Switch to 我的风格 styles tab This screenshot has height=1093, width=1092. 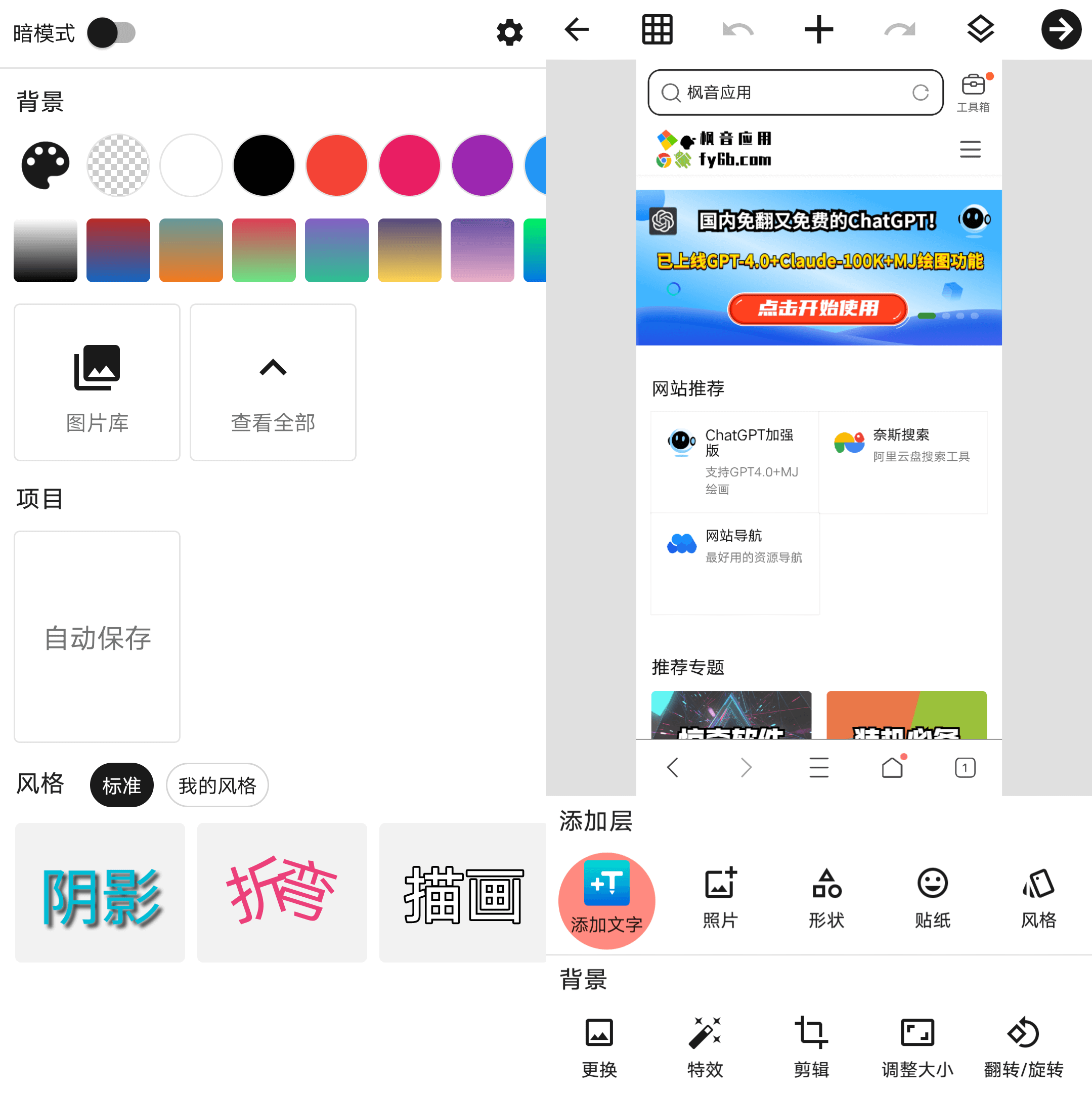pyautogui.click(x=216, y=784)
